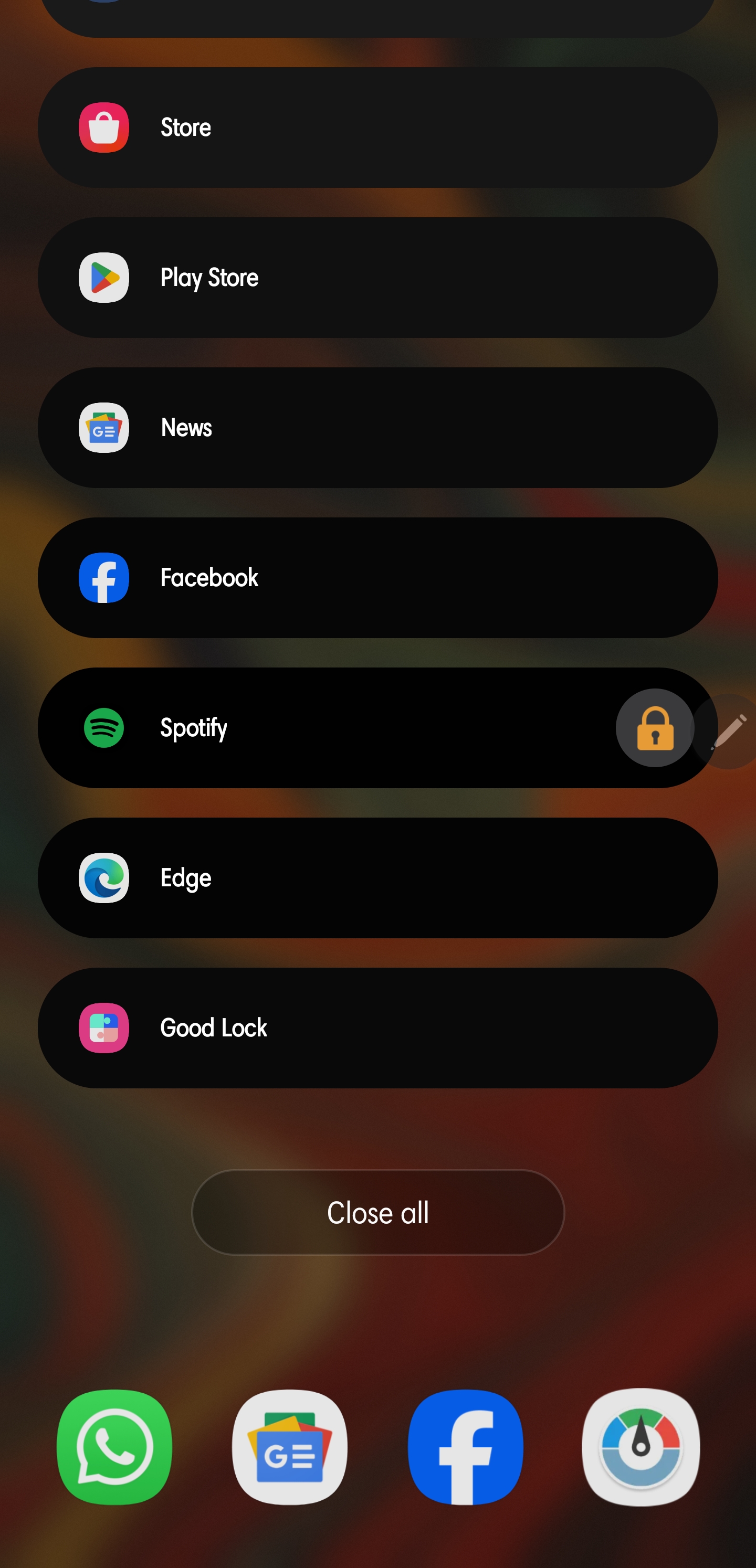
Task: Open the Galaxy Store app icon
Action: (103, 127)
